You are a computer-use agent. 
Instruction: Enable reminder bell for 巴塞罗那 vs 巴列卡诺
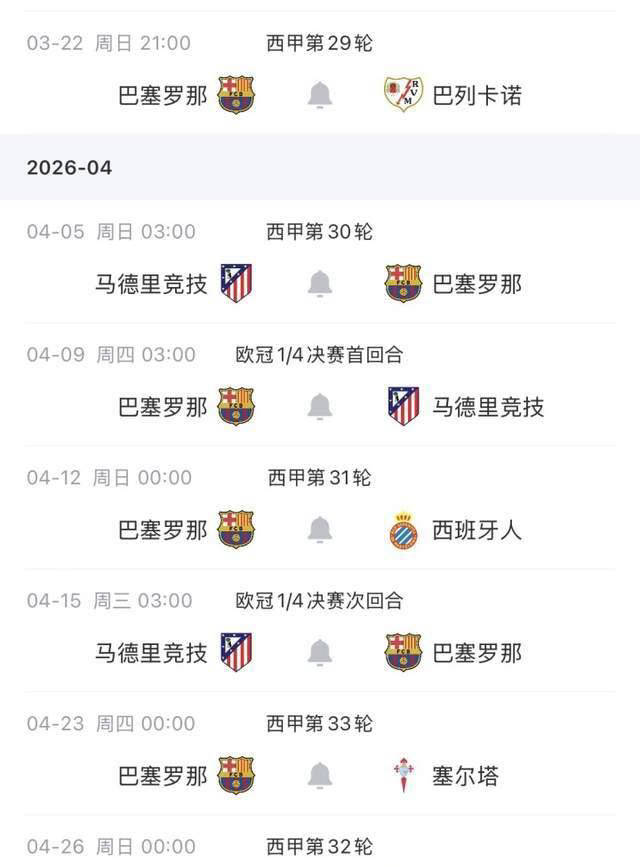click(x=320, y=96)
